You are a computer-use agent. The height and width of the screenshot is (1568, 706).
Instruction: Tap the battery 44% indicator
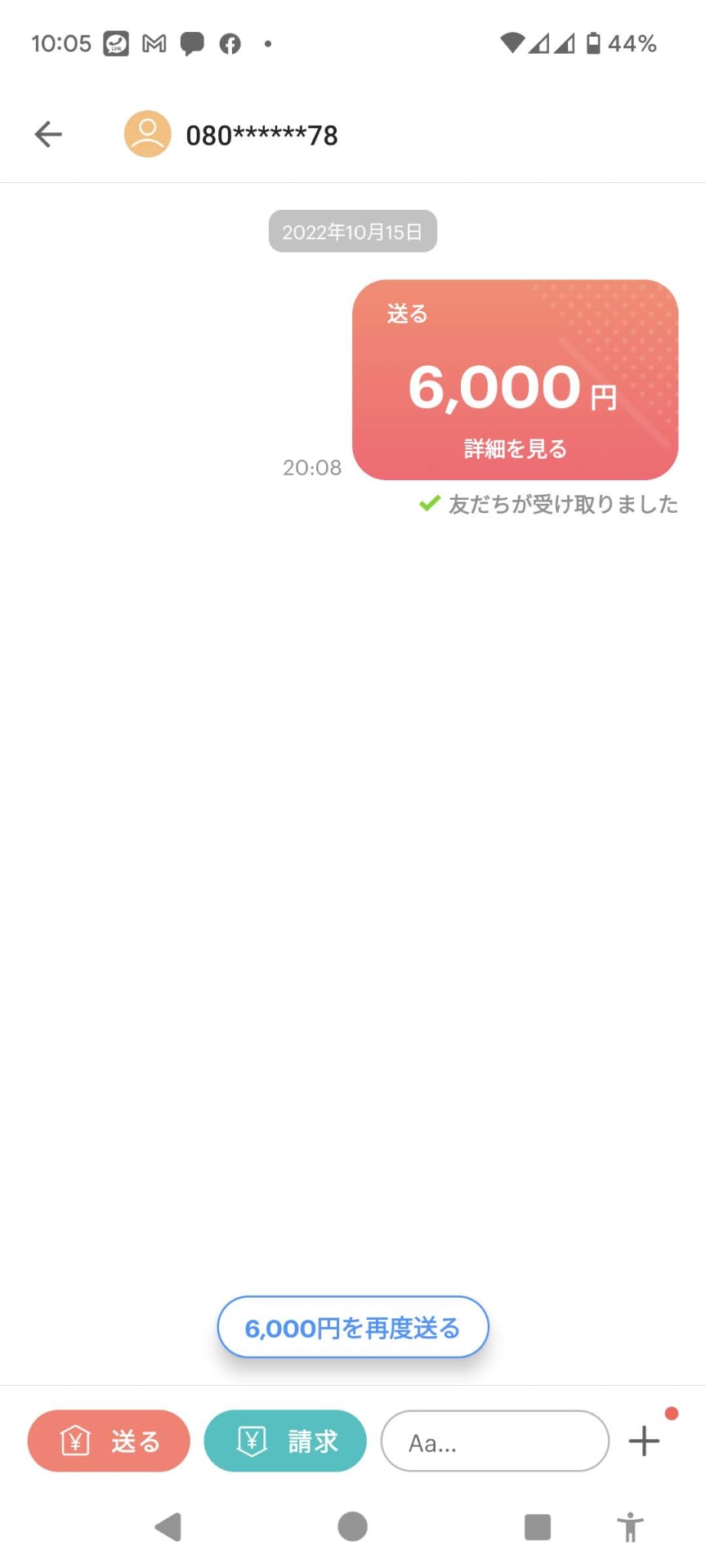(623, 43)
